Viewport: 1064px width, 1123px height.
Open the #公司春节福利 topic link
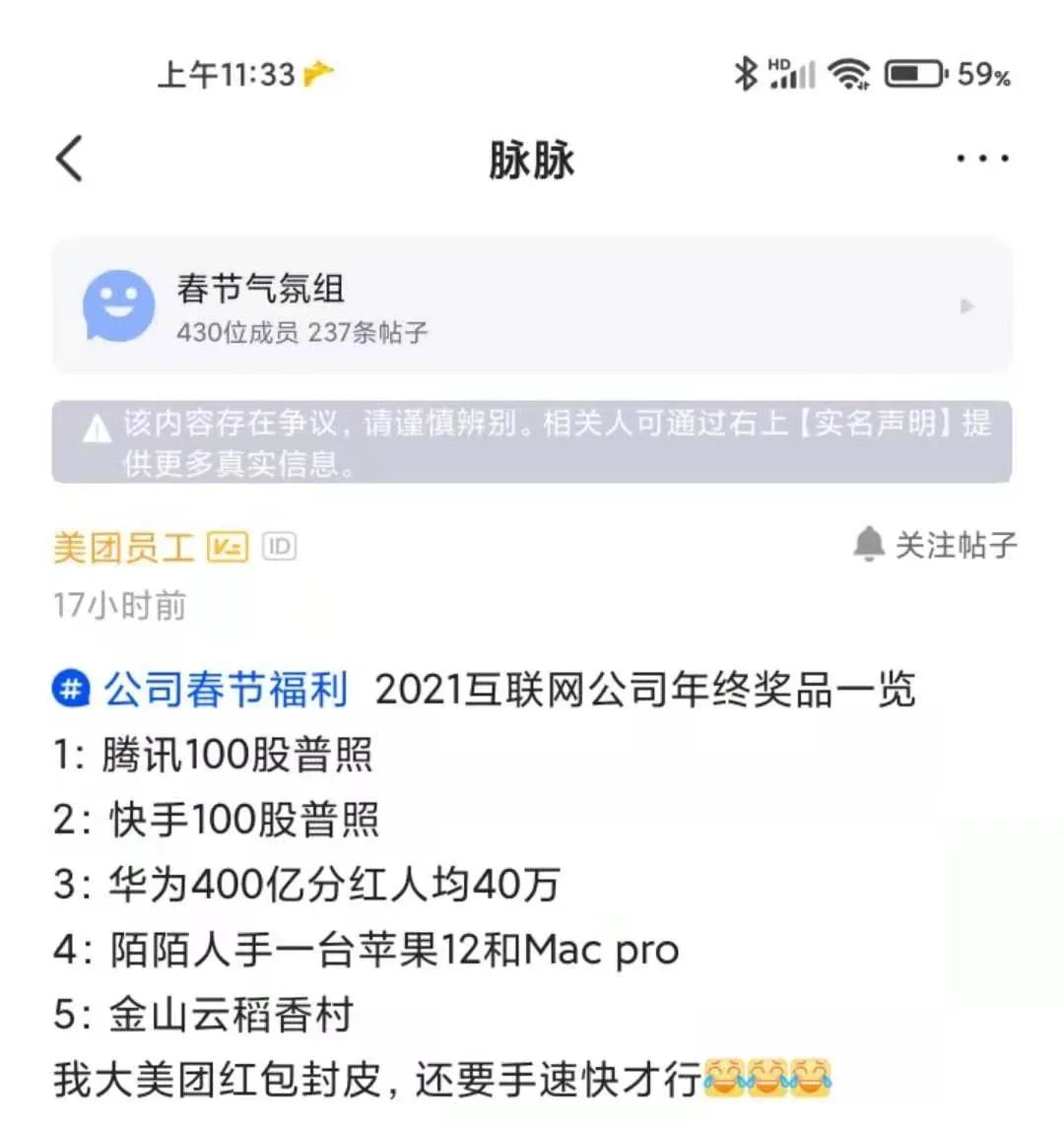tap(202, 690)
